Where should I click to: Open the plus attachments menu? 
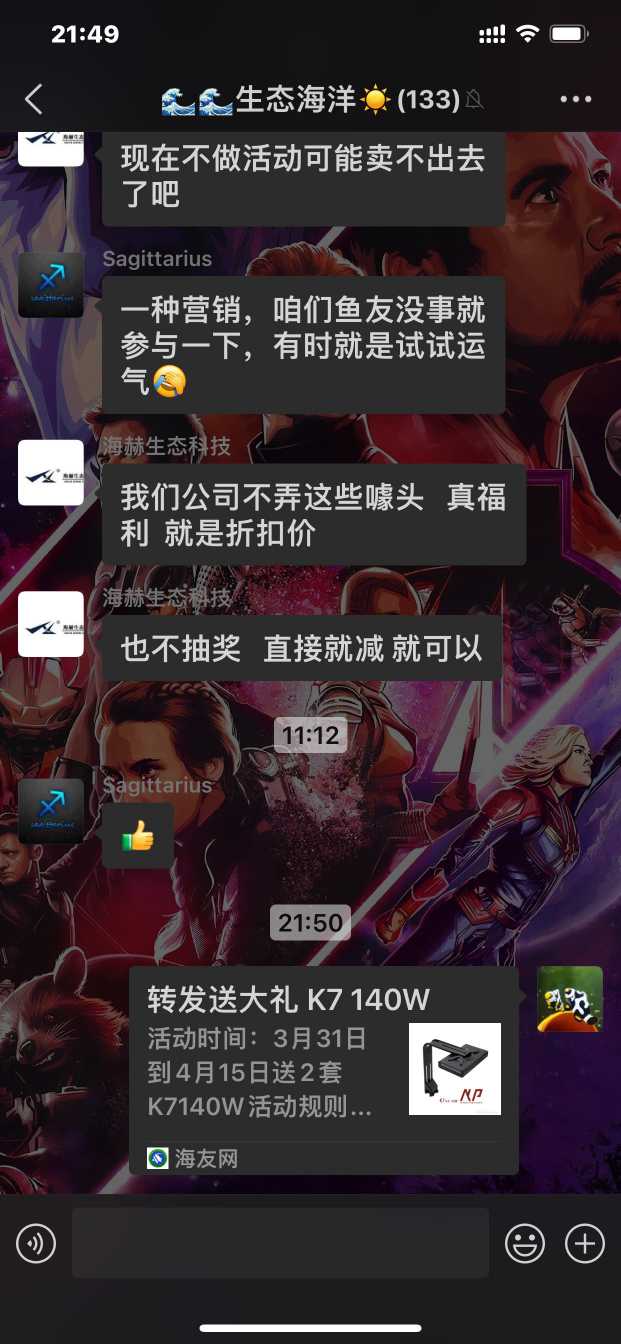585,1244
